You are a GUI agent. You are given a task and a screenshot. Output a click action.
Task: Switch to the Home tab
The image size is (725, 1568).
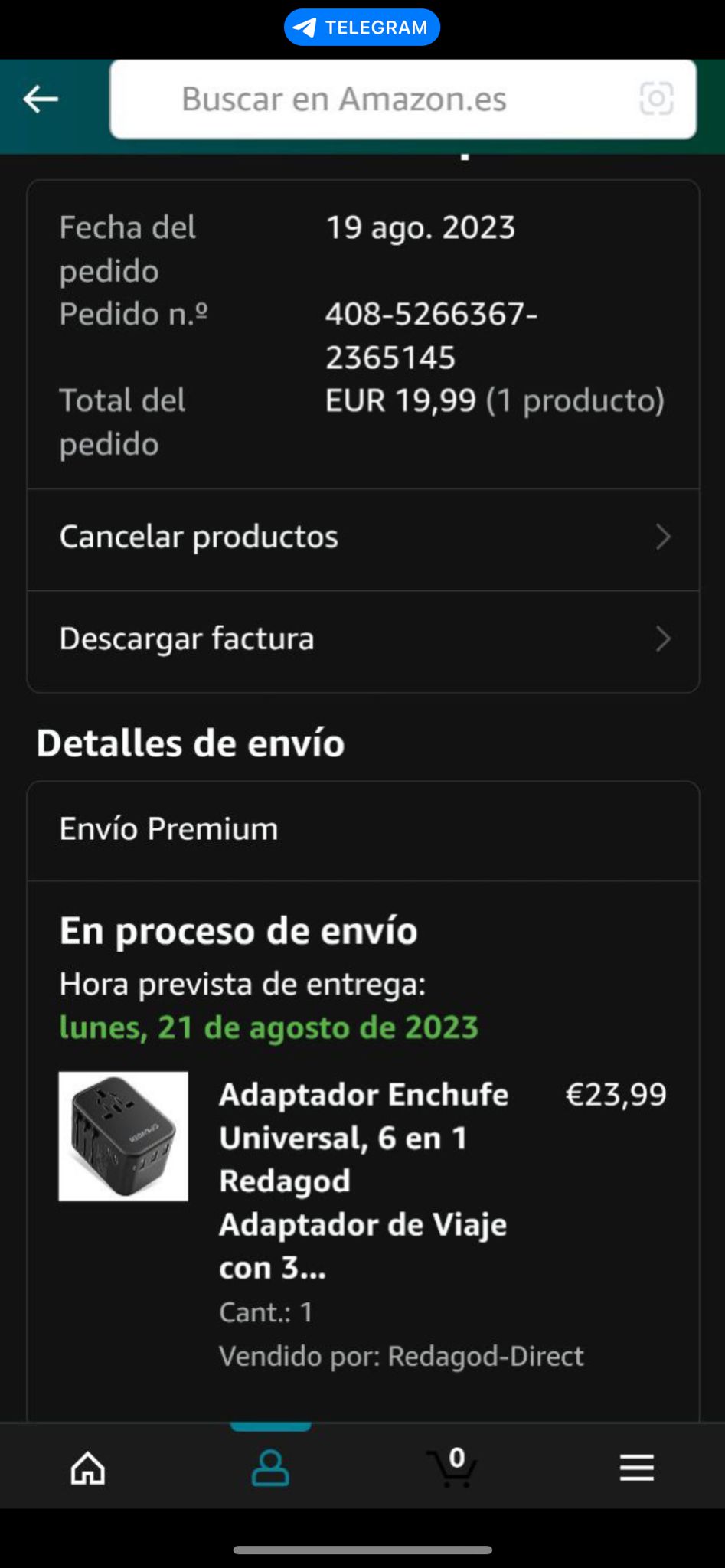[x=88, y=1468]
